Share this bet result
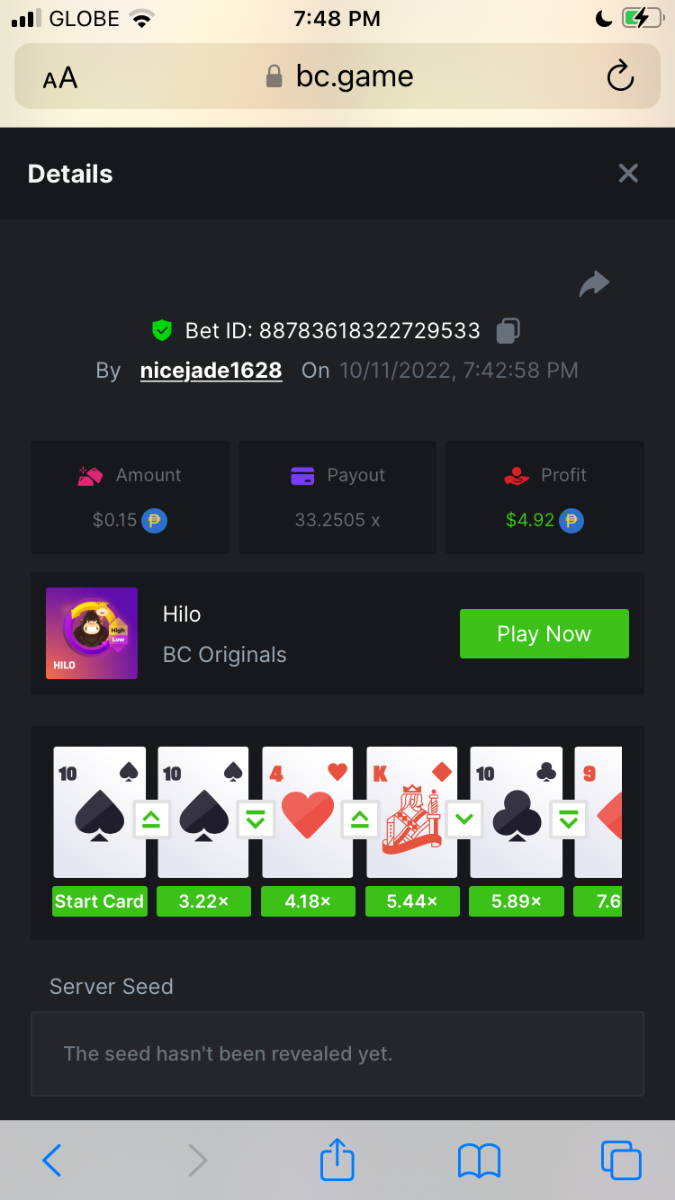The width and height of the screenshot is (675, 1200). coord(594,285)
